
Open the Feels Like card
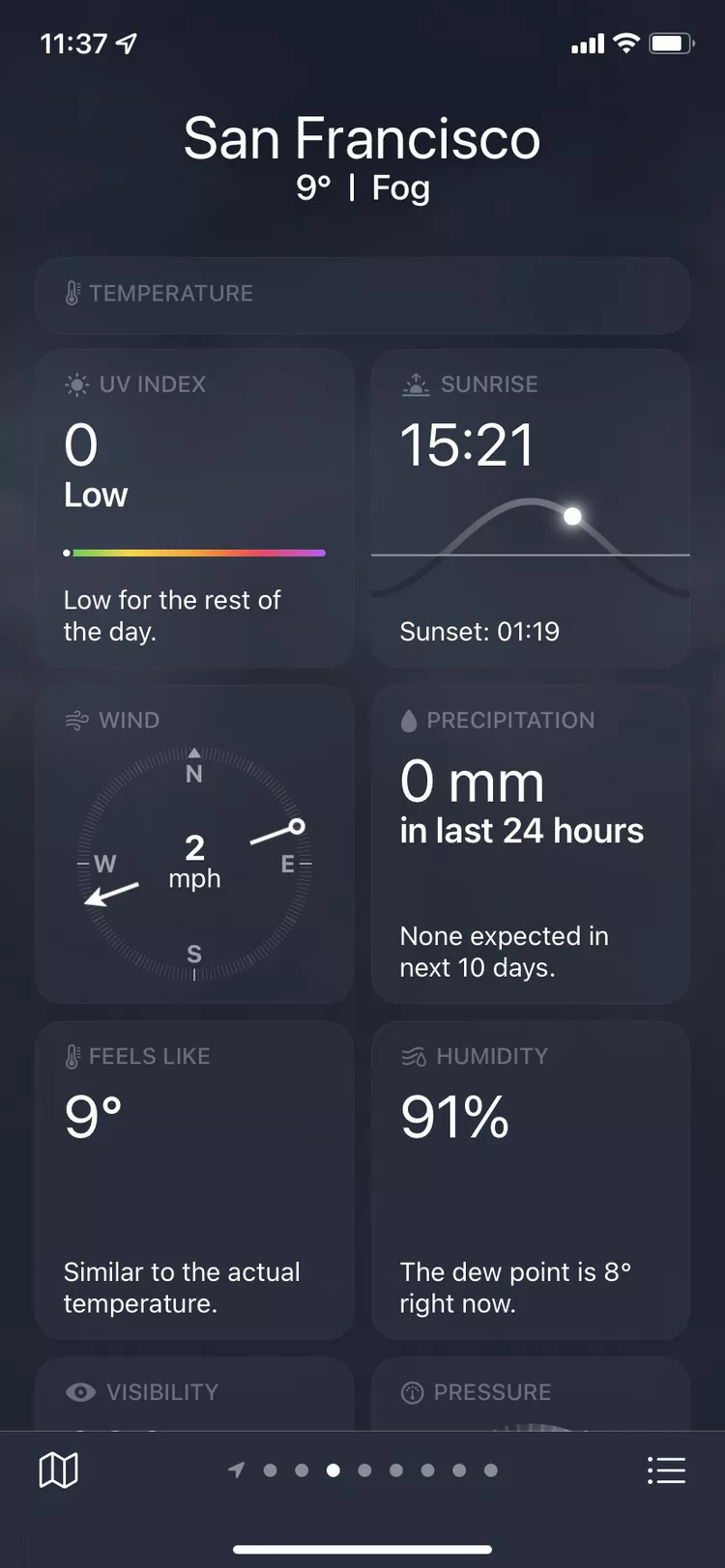tap(194, 1181)
